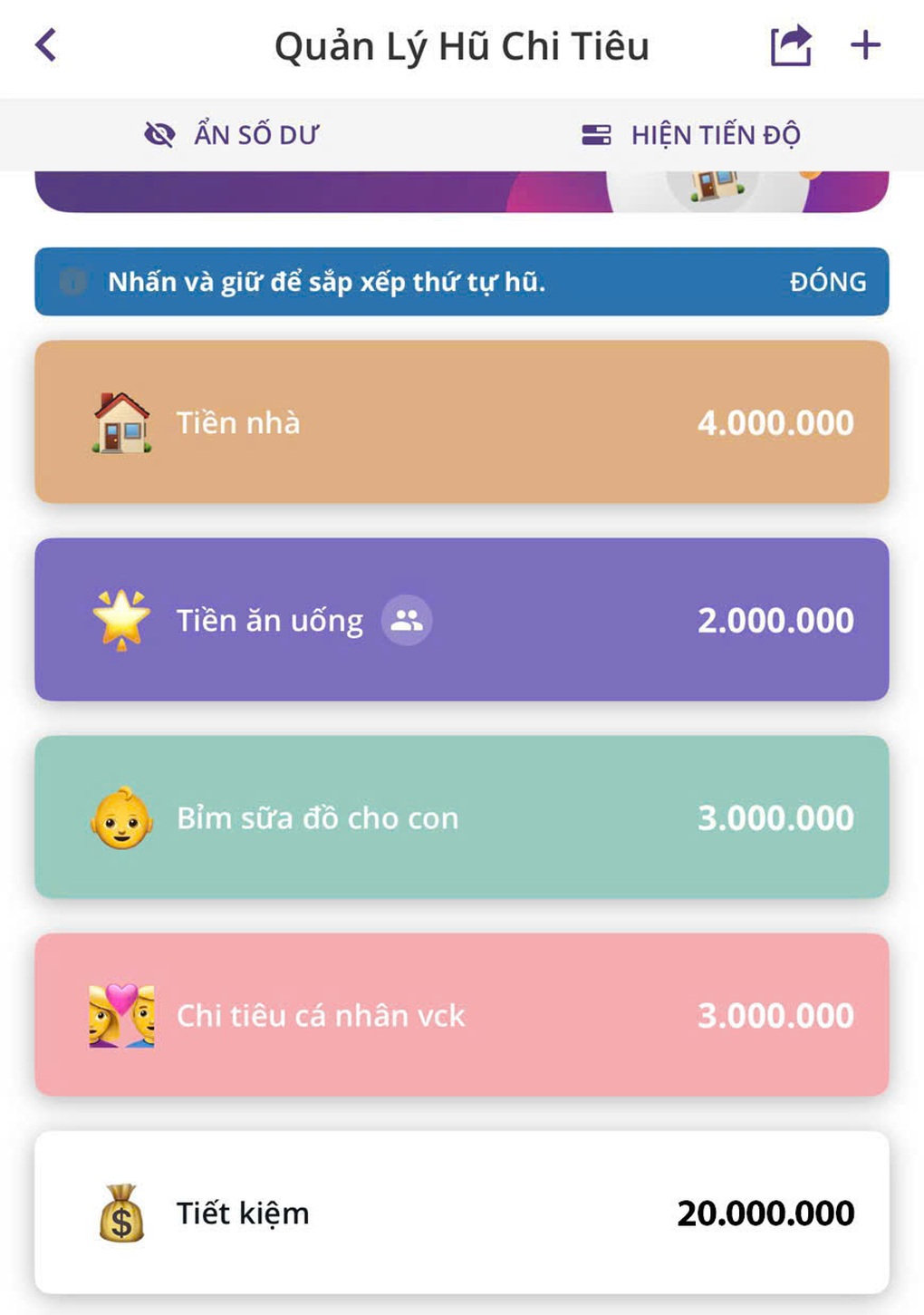This screenshot has width=924, height=1315.
Task: Tap the couple emoji on Chi tiêu cá nhân vck
Action: (x=120, y=1014)
